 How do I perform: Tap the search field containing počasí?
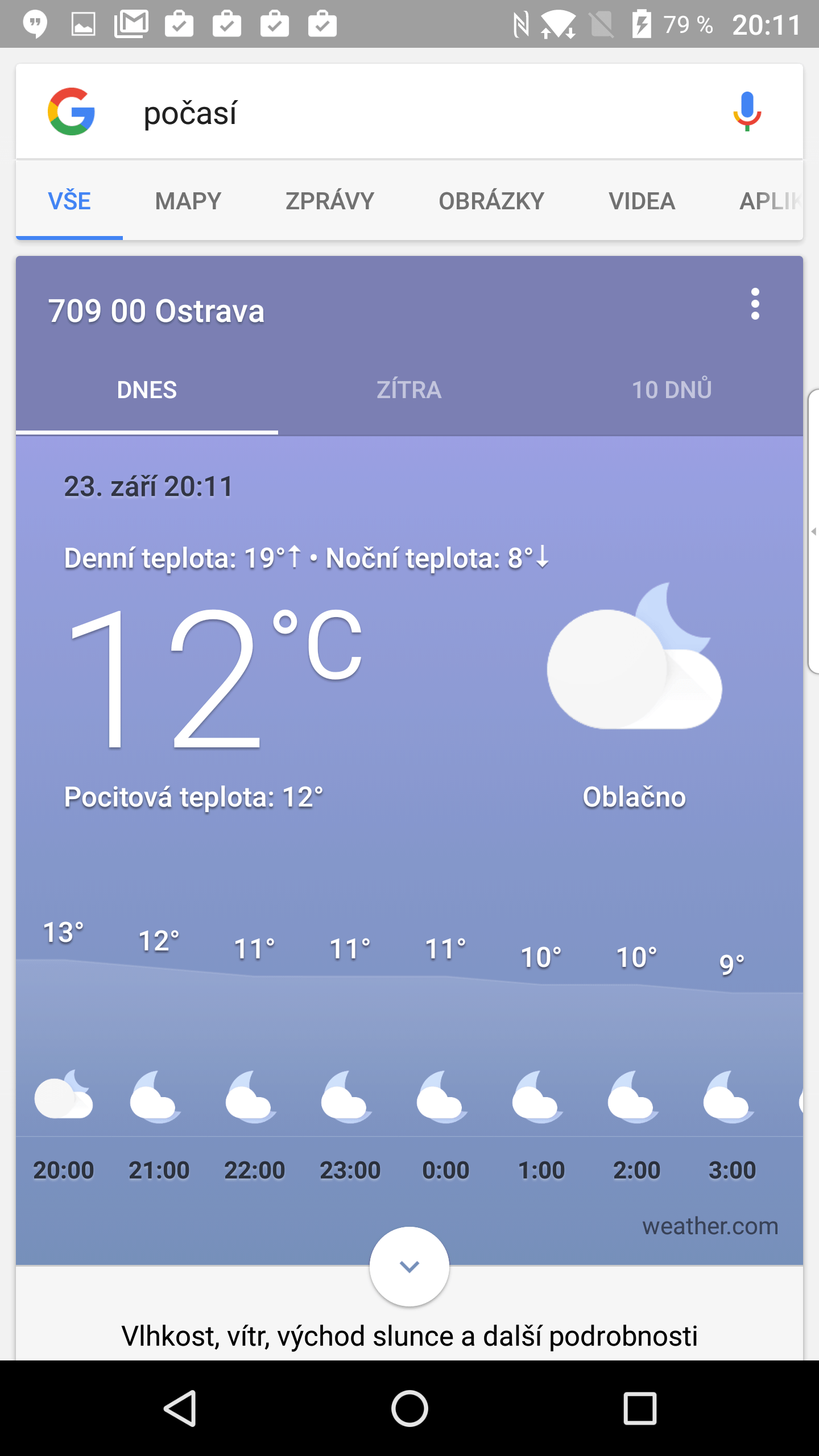409,112
